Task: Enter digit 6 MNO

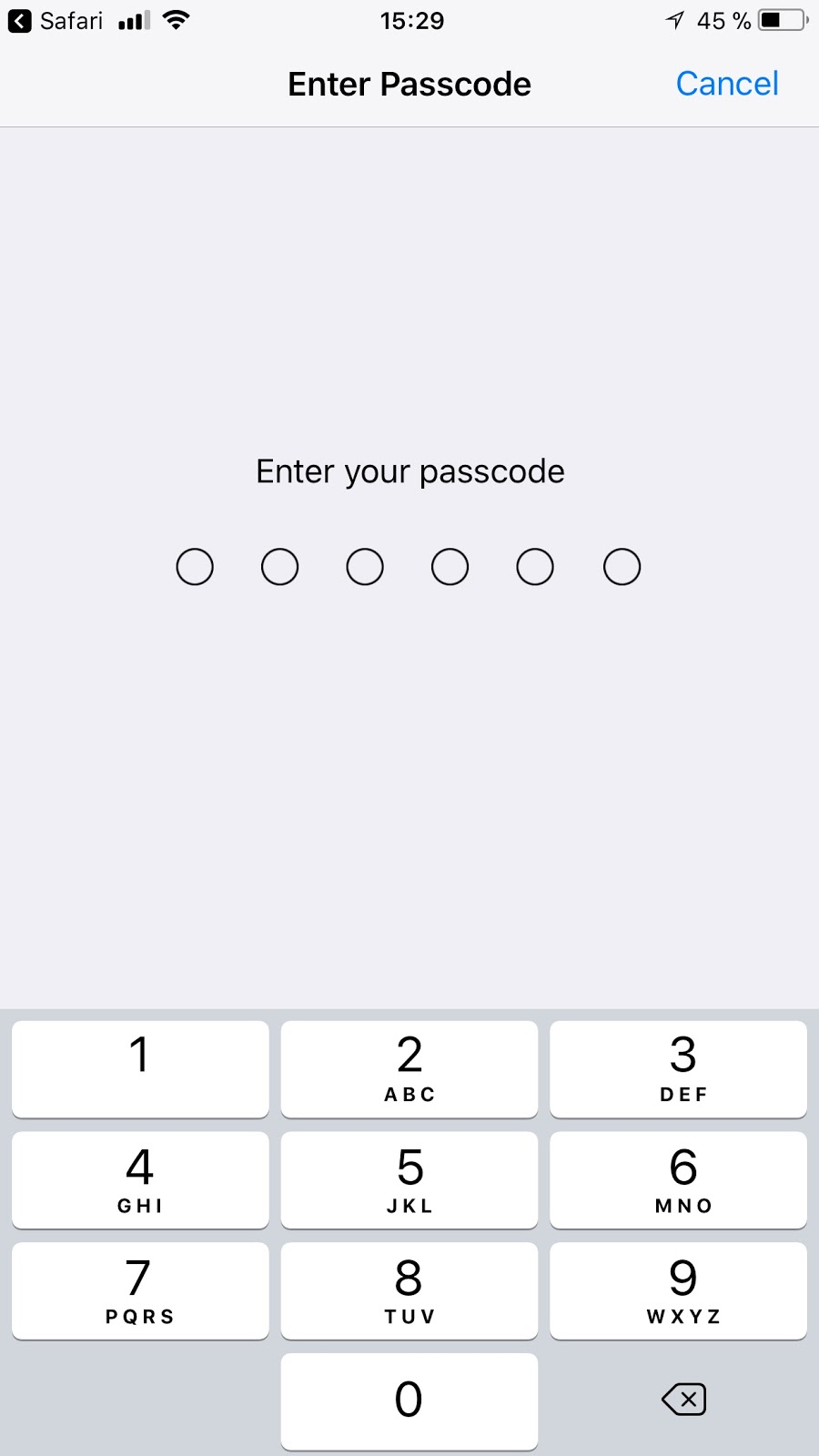Action: click(x=679, y=1179)
